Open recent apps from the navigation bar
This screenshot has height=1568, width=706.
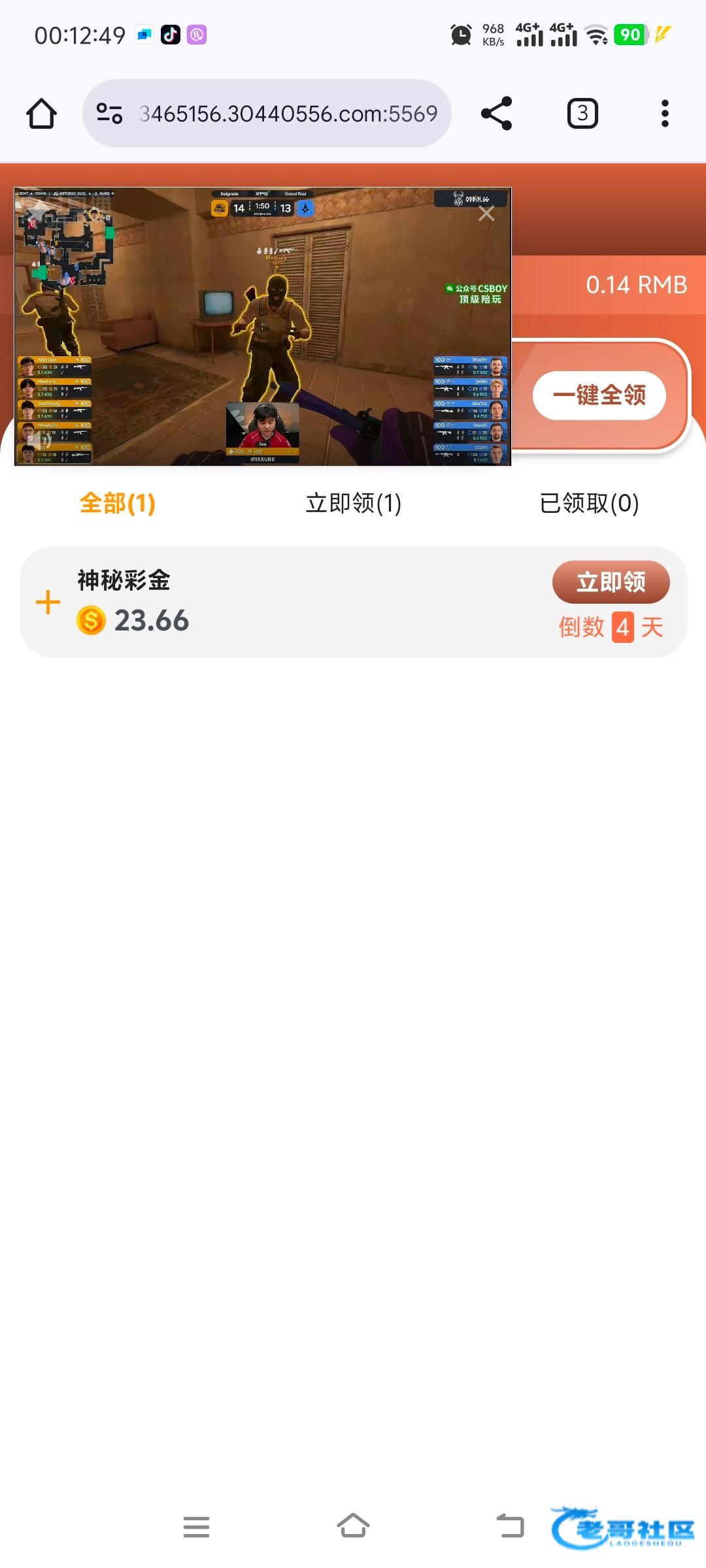(x=196, y=1526)
